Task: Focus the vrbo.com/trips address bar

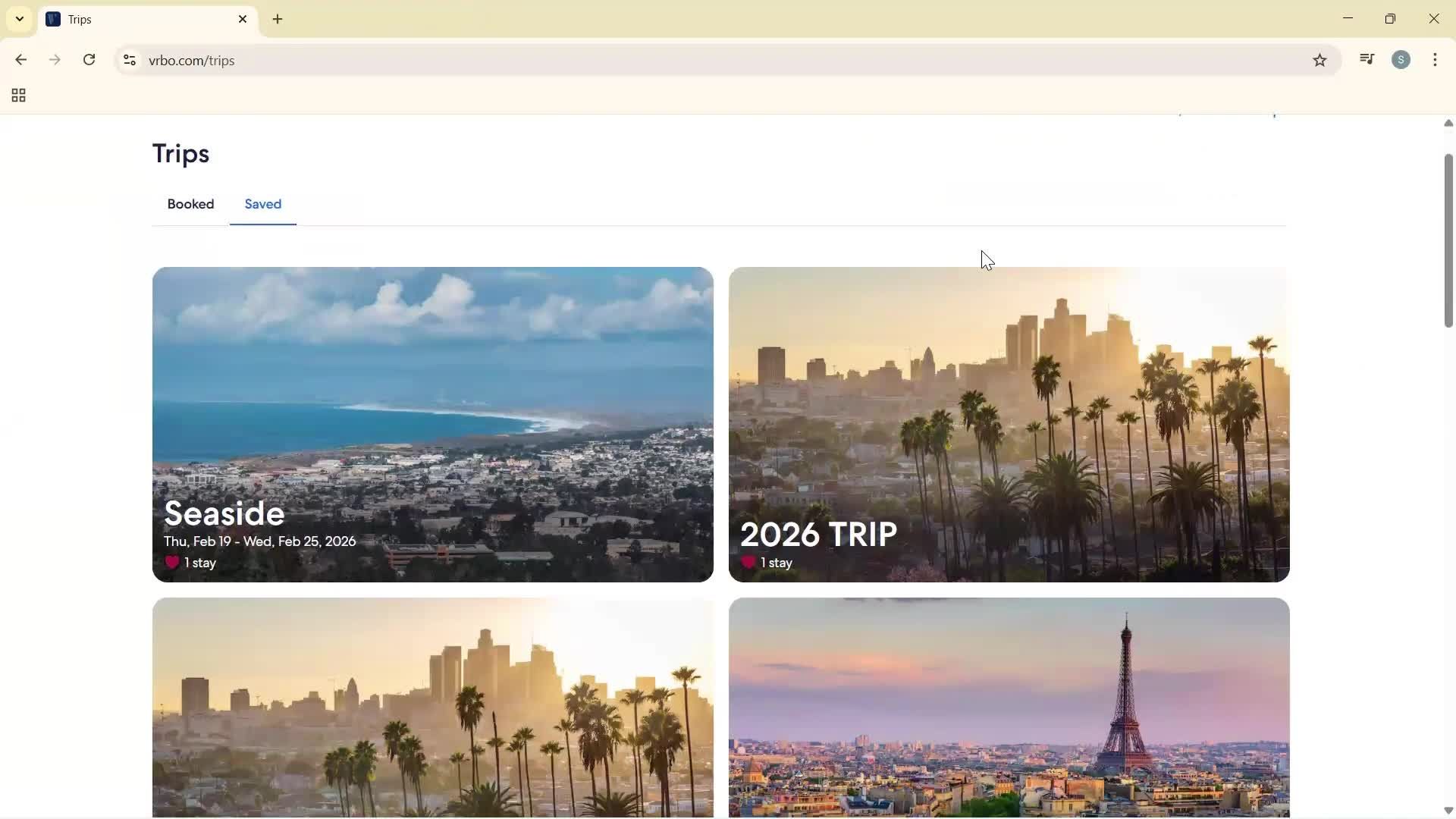Action: [682, 61]
